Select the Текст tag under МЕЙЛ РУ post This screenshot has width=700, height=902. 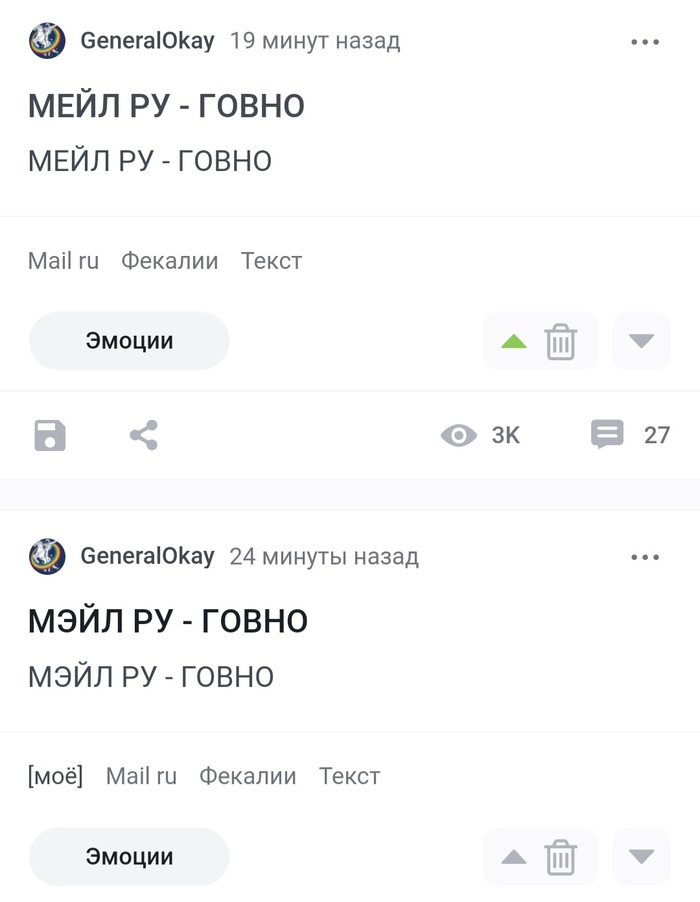click(x=271, y=261)
